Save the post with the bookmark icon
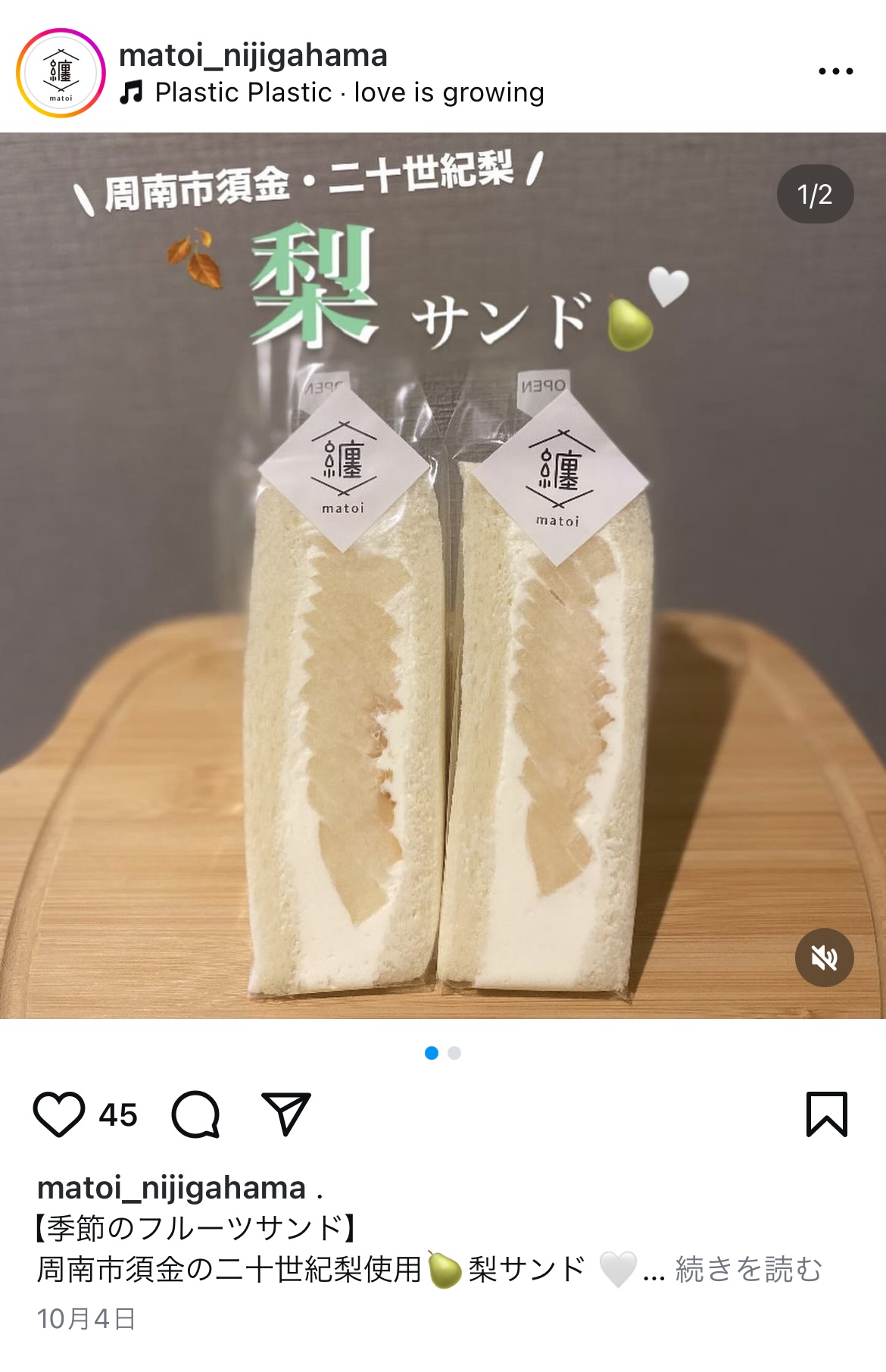The image size is (886, 1372). coord(826,1114)
